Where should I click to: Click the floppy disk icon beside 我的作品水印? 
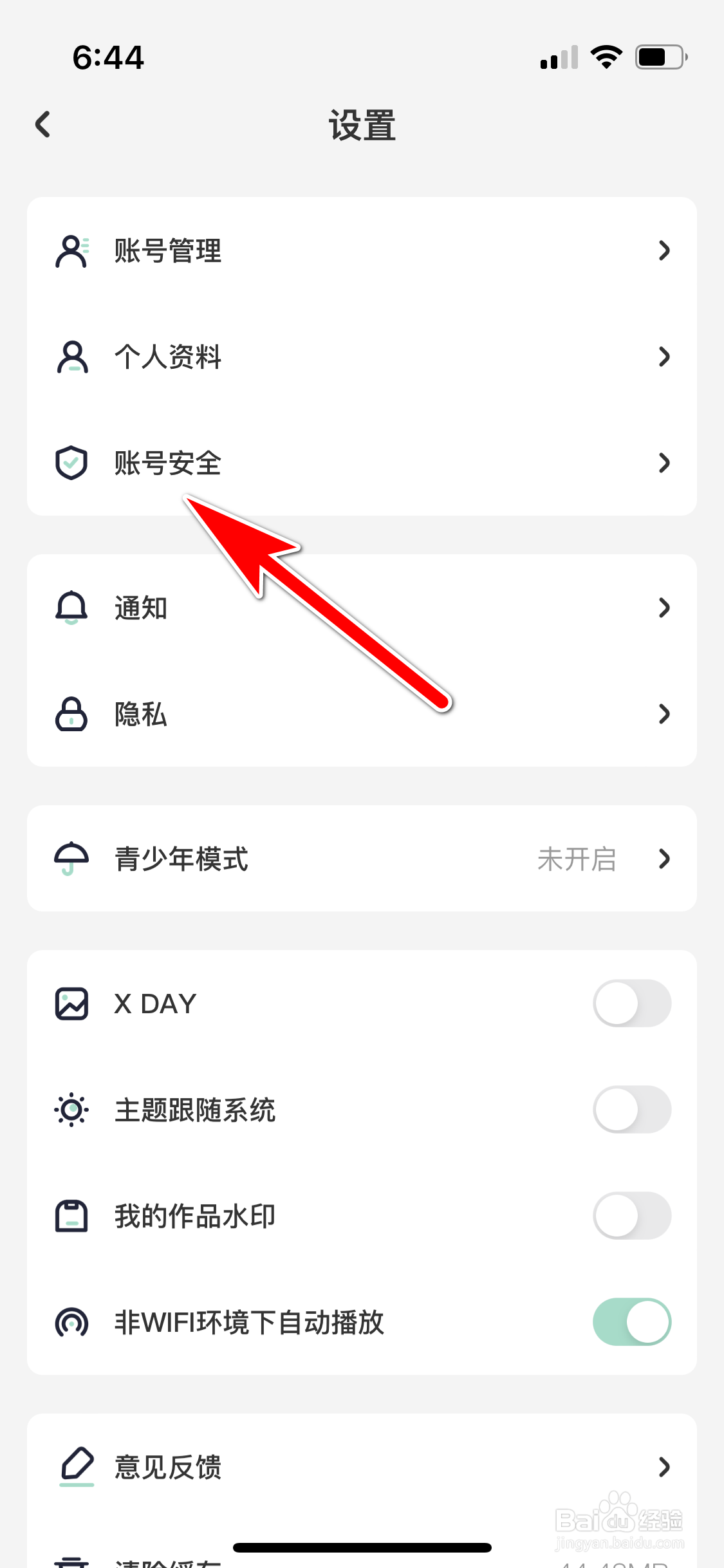point(71,1215)
